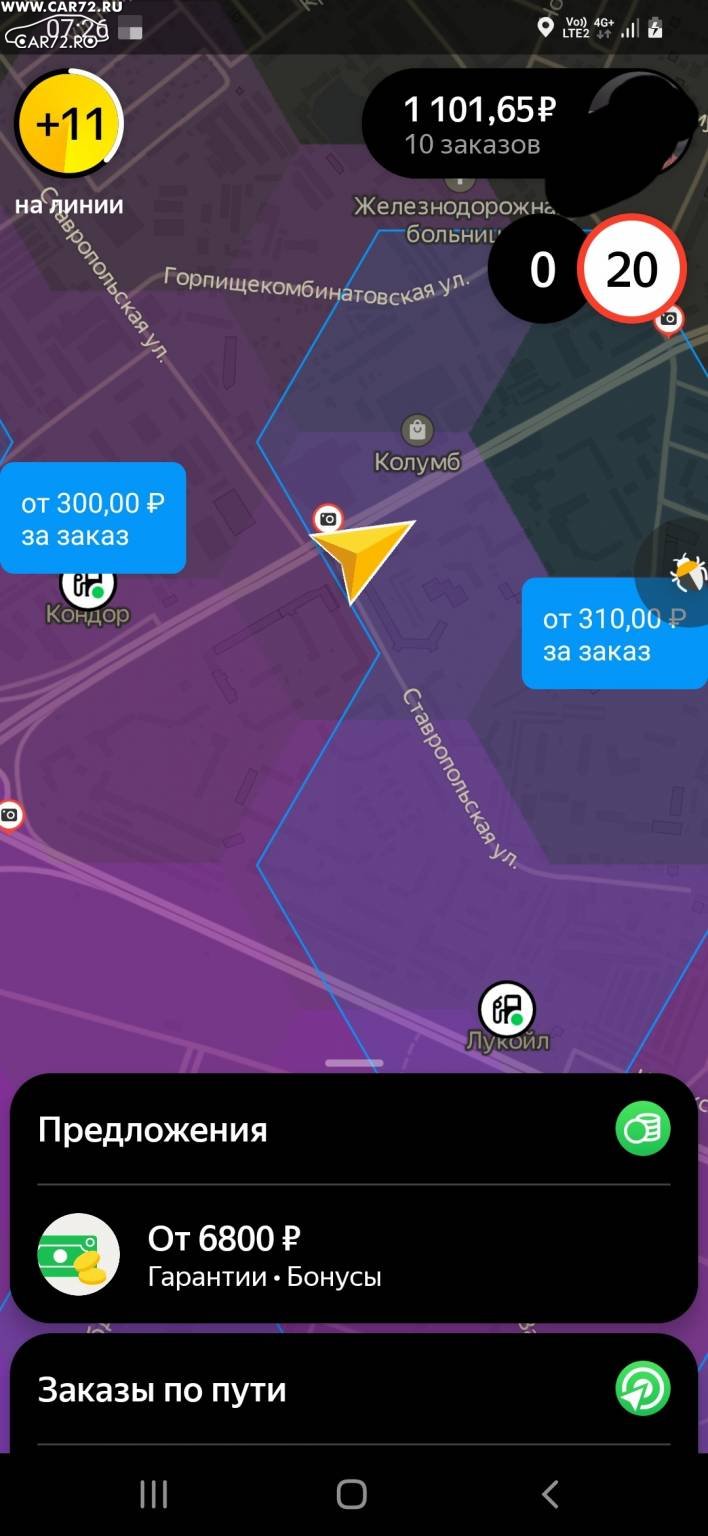Go back with the system back button

549,1495
